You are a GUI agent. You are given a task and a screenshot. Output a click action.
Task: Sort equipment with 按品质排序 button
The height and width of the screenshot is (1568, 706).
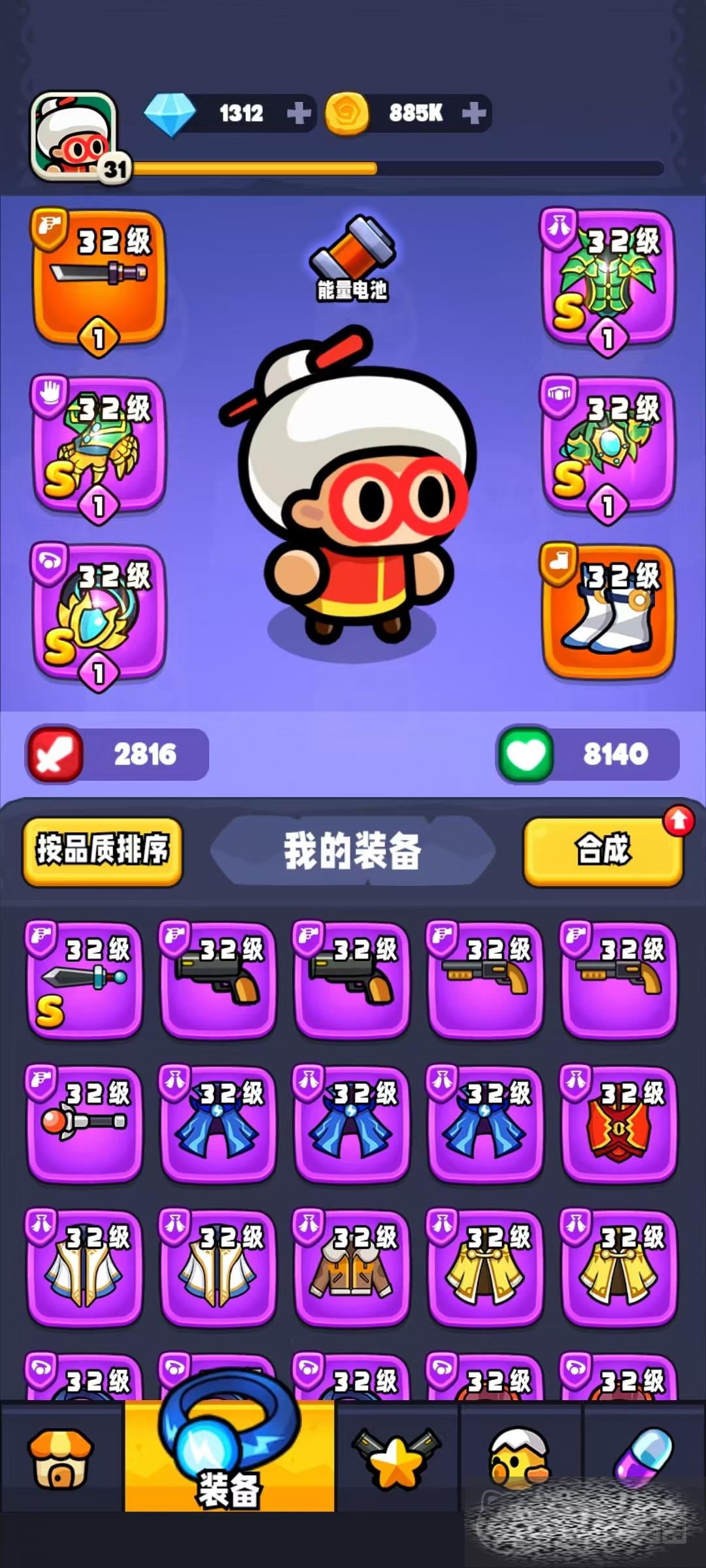[x=103, y=851]
